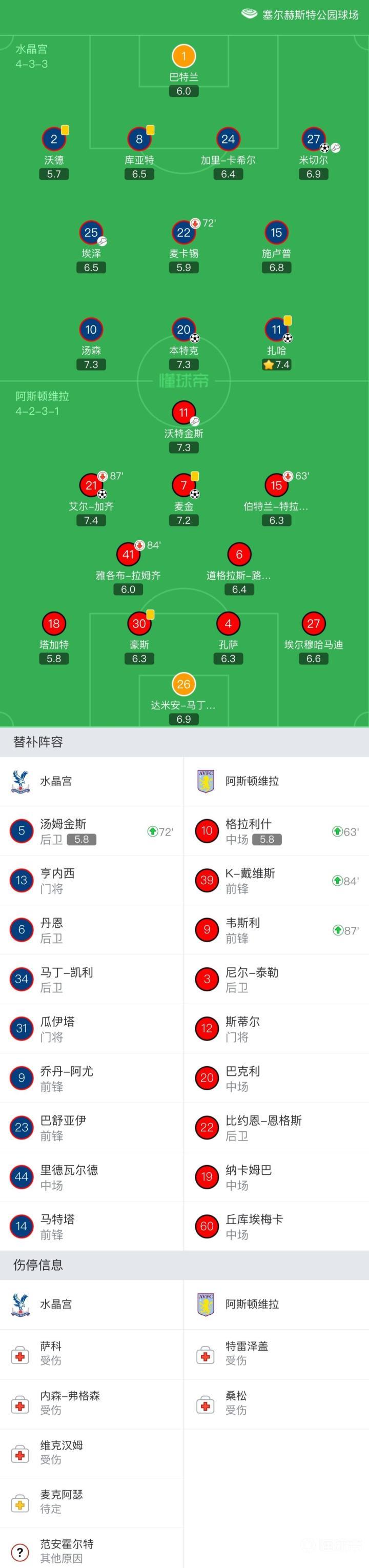
Task: Open 麦金's player details
Action: click(183, 499)
